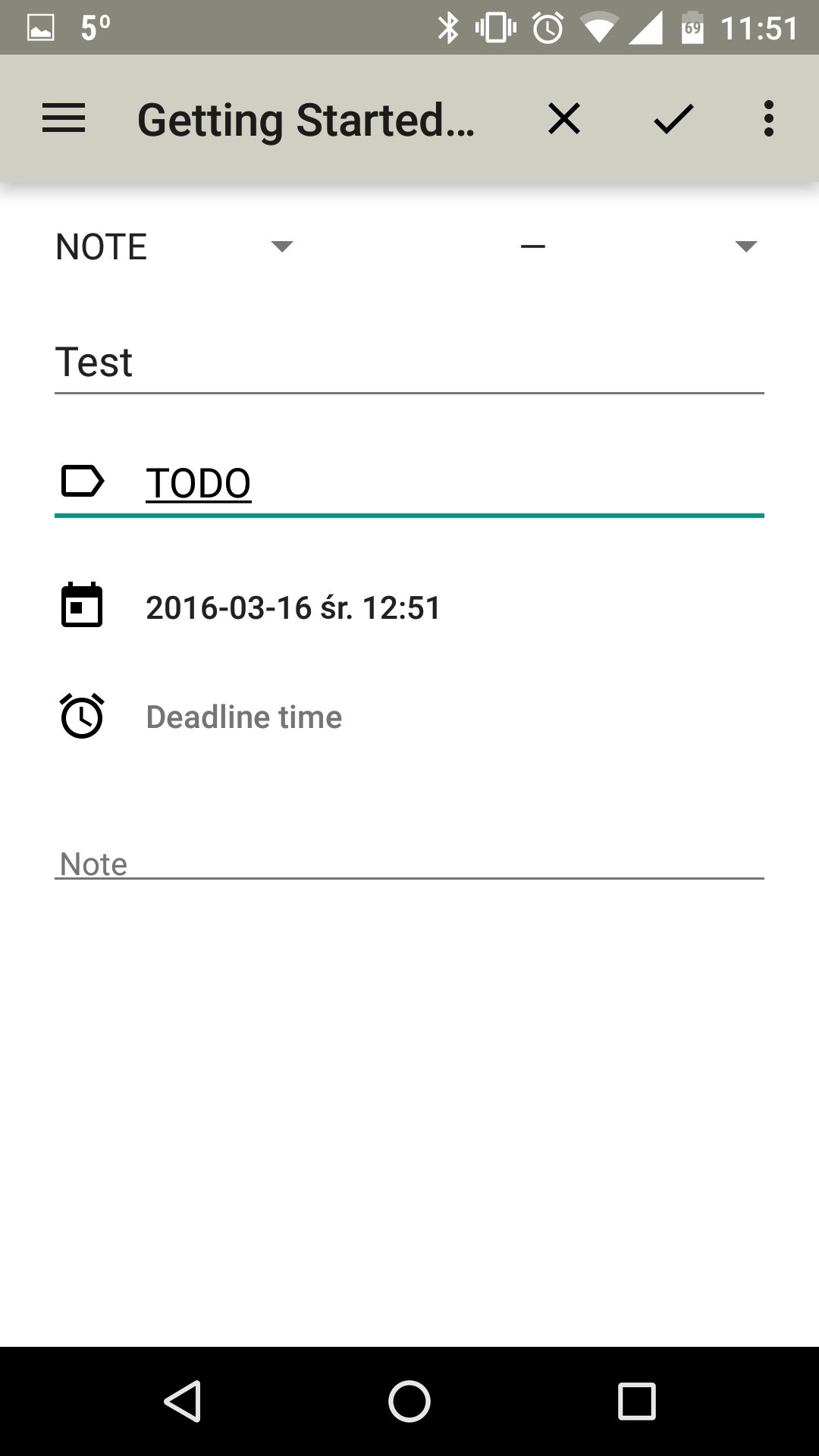Open the navigation drawer menu
Image resolution: width=819 pixels, height=1456 pixels.
pyautogui.click(x=64, y=118)
